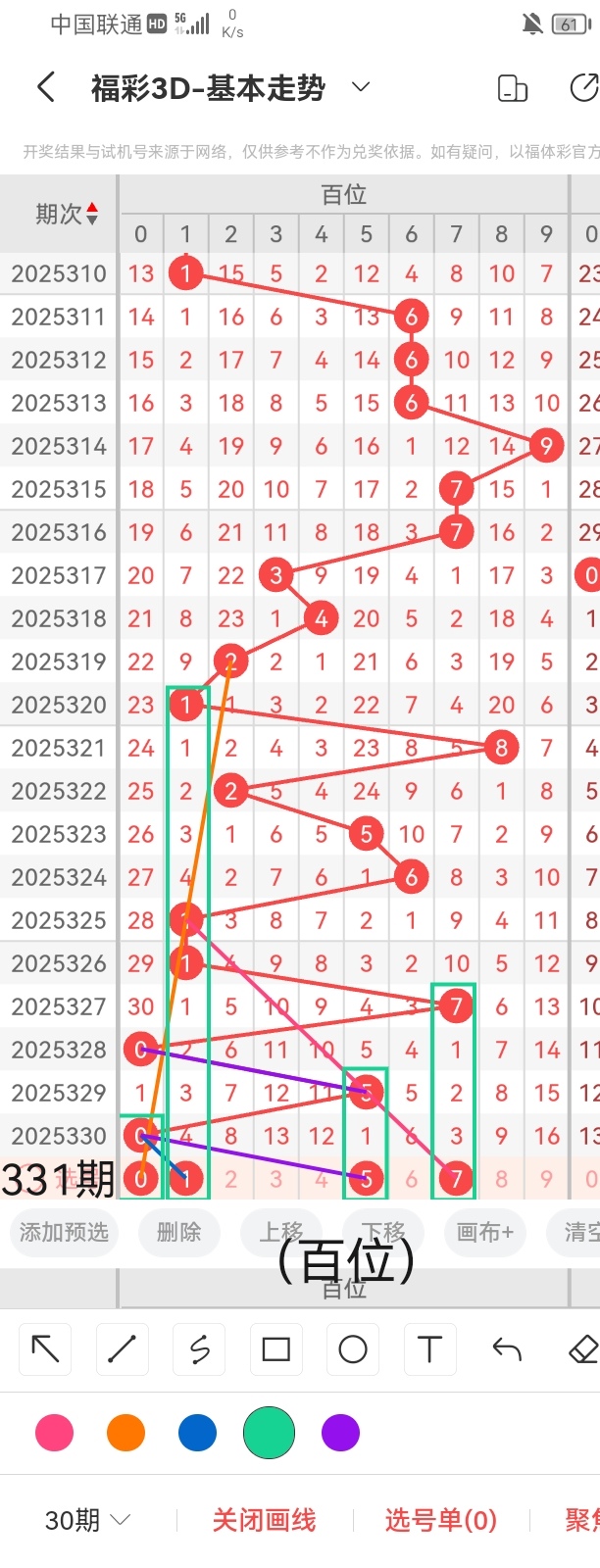Screen dimensions: 600x1568
Task: Choose the arrow drawing tool
Action: [x=45, y=1349]
